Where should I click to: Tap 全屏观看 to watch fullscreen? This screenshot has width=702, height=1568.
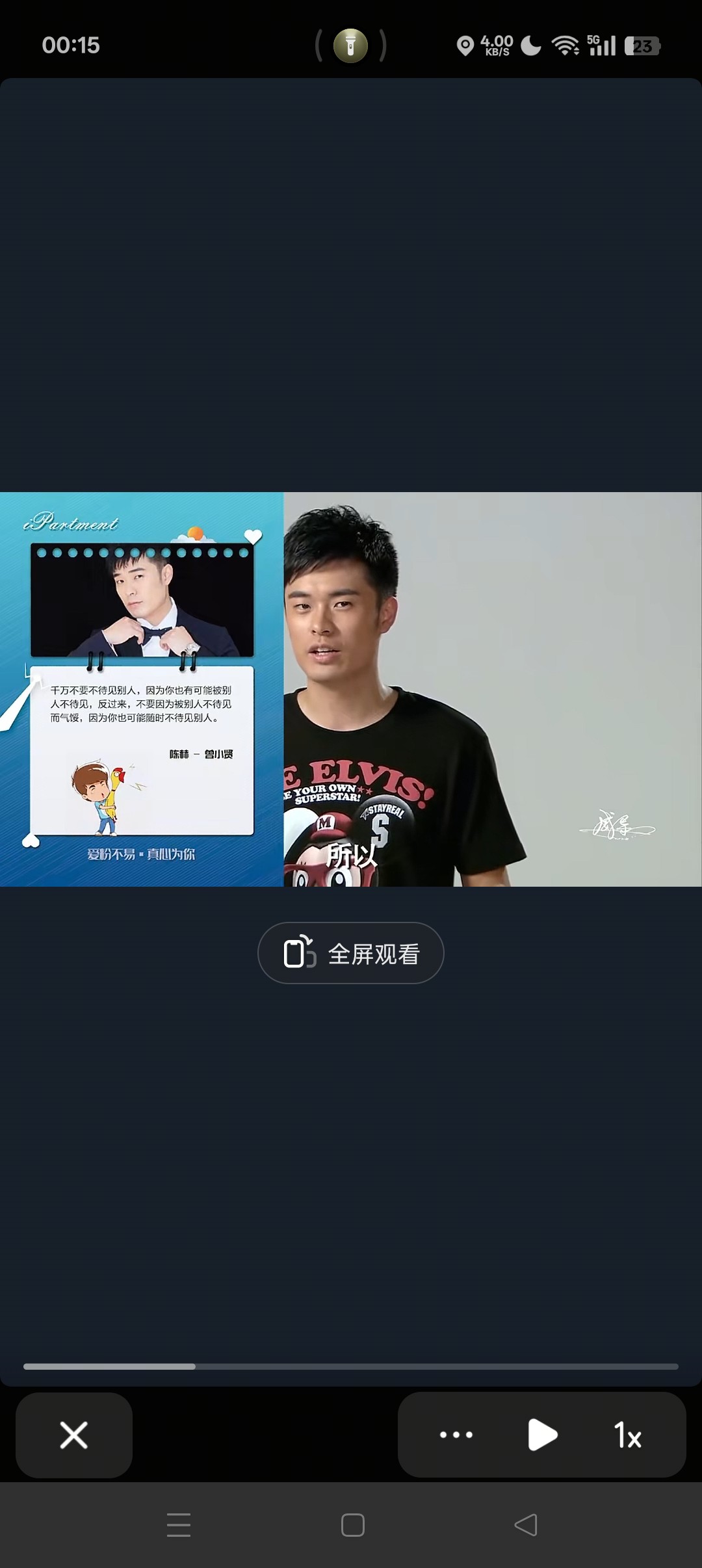(x=351, y=953)
